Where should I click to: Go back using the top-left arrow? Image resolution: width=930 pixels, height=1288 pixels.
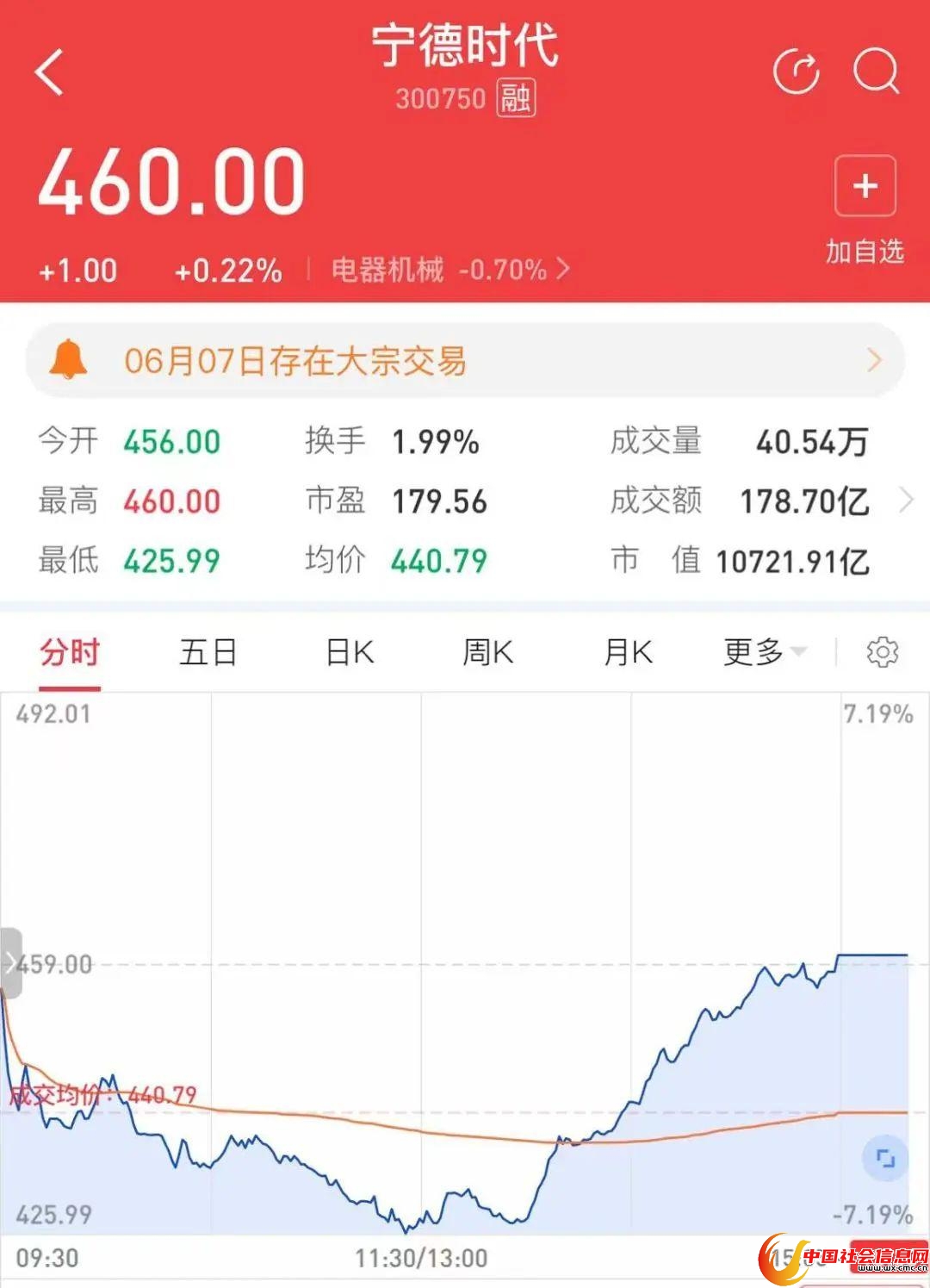[x=50, y=72]
